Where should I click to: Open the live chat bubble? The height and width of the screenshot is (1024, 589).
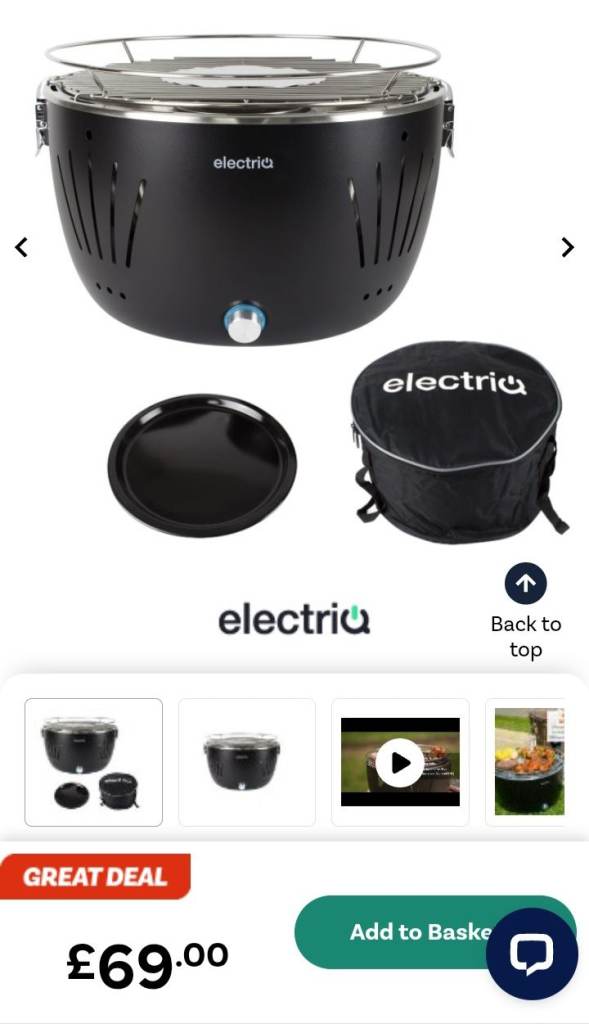tap(532, 953)
